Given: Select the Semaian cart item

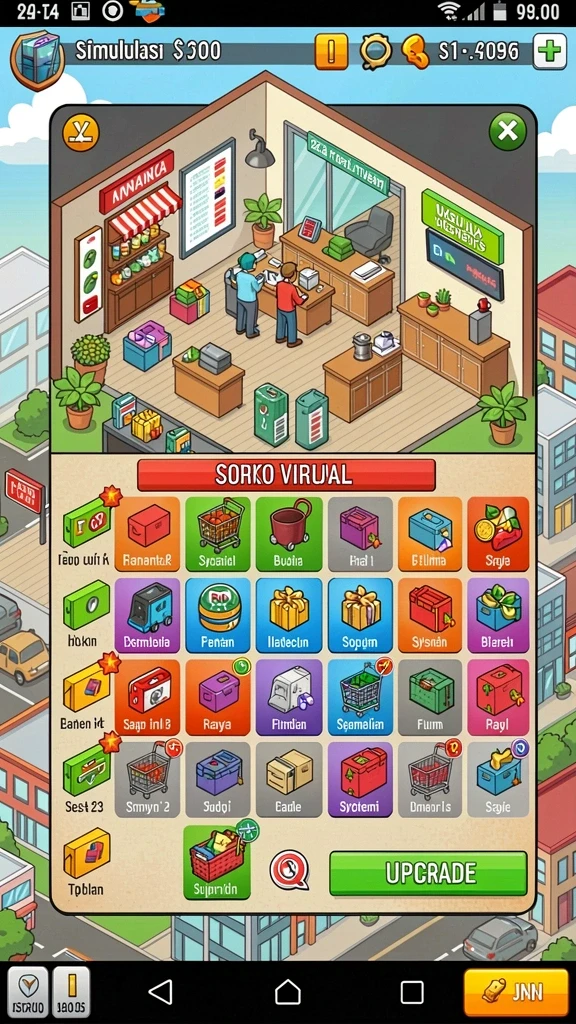Looking at the screenshot, I should pyautogui.click(x=360, y=697).
